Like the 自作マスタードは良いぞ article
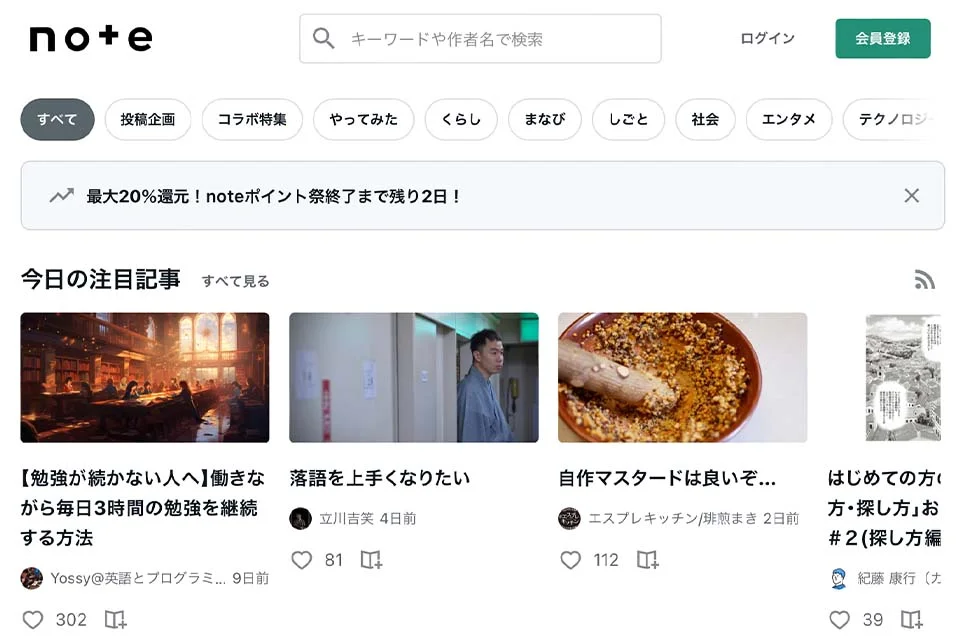 pyautogui.click(x=570, y=560)
